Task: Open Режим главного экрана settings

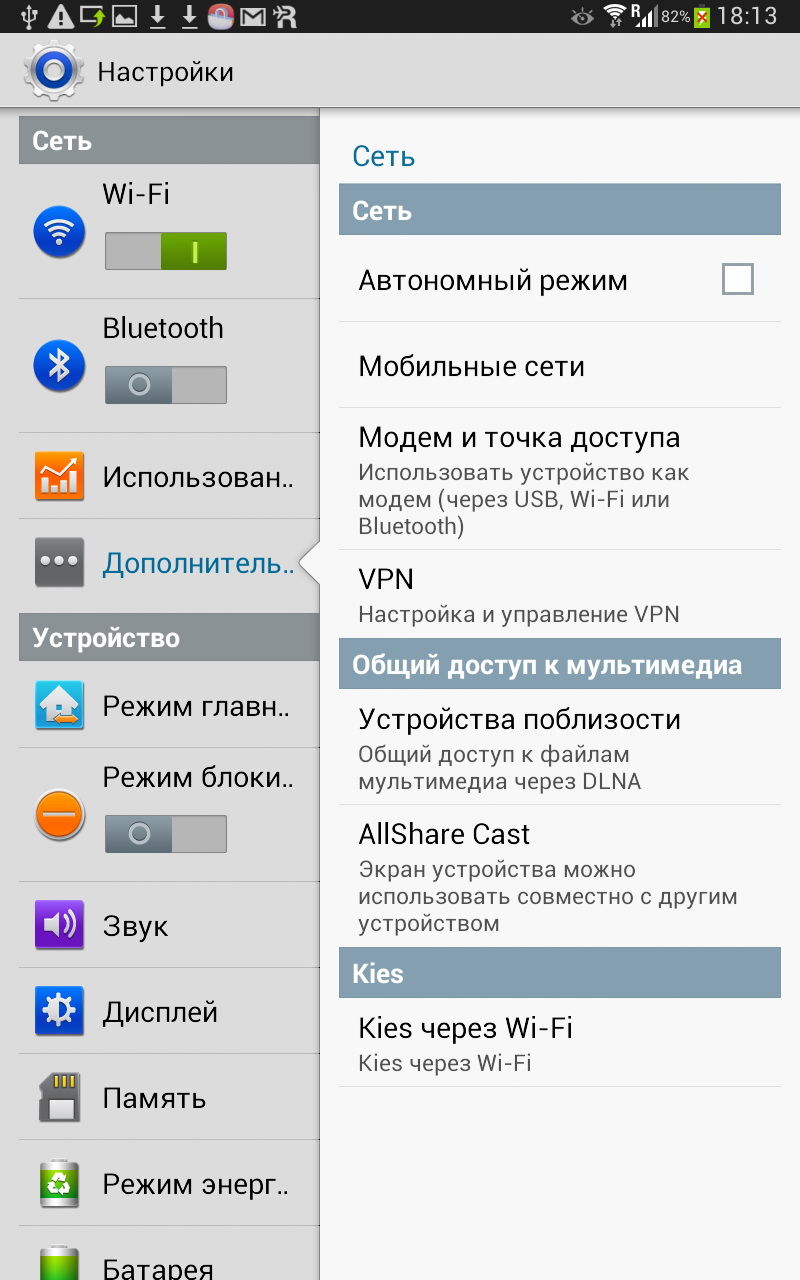Action: pos(168,706)
